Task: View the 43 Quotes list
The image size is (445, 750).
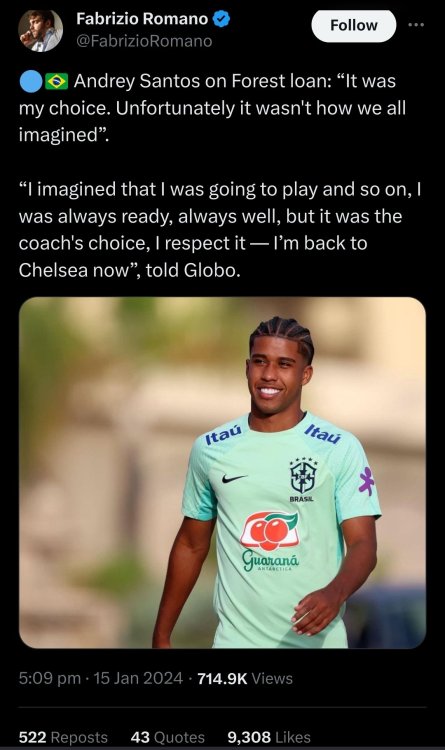Action: coord(167,737)
